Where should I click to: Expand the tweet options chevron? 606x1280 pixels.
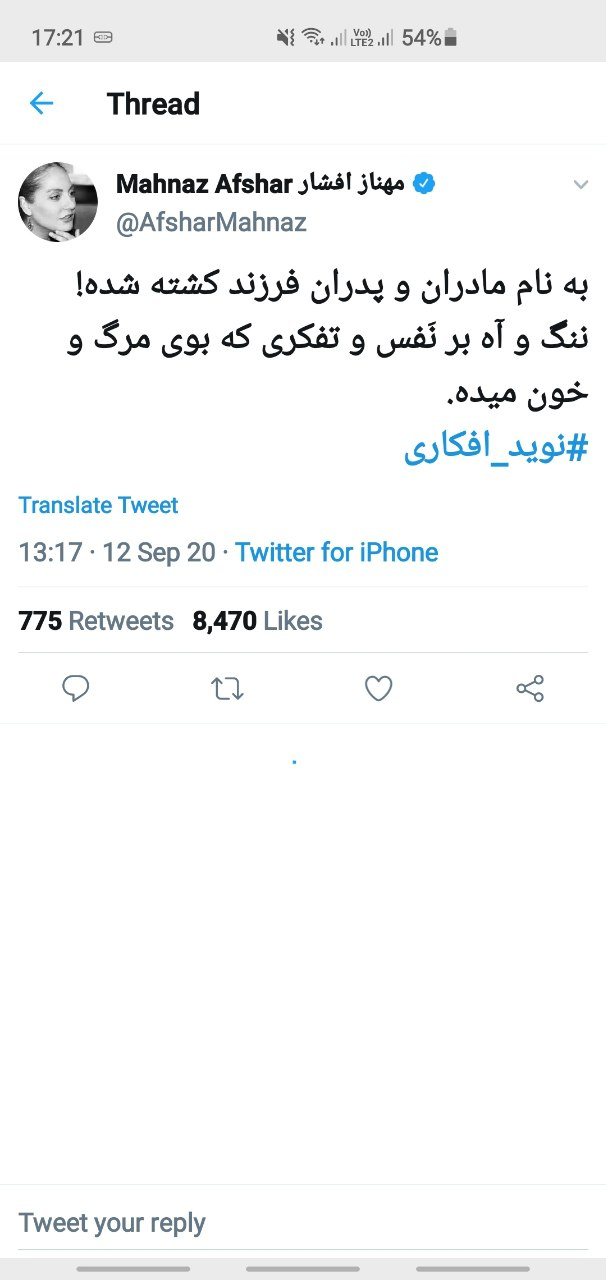580,185
